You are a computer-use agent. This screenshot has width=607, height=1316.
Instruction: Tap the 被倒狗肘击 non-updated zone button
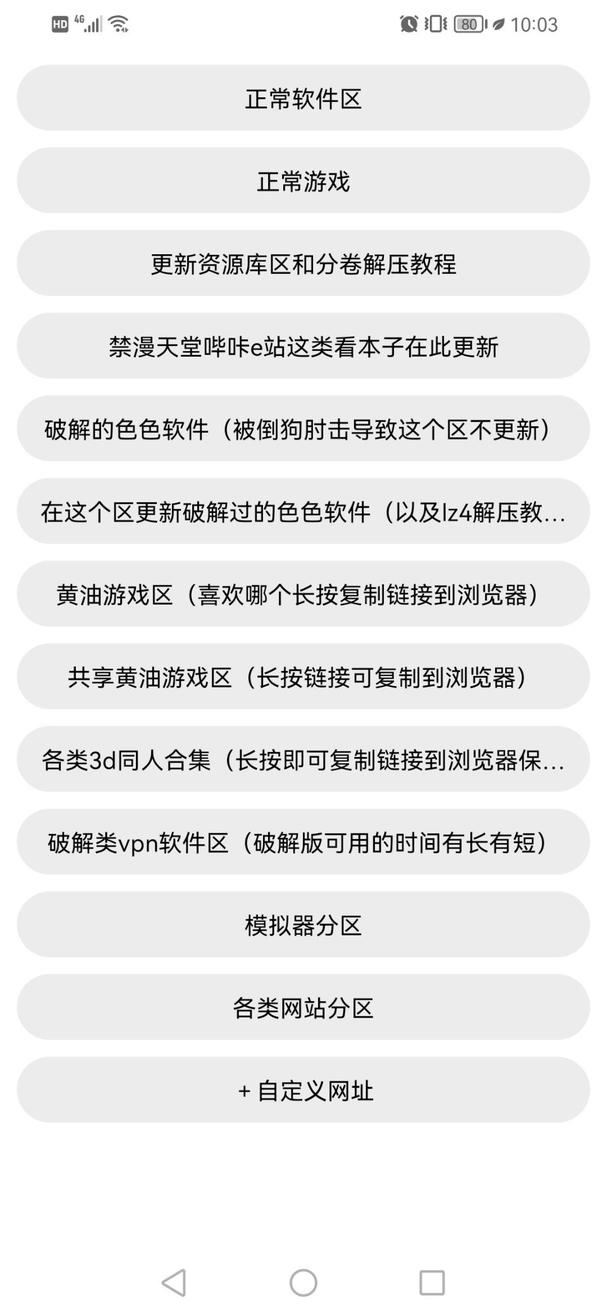303,430
